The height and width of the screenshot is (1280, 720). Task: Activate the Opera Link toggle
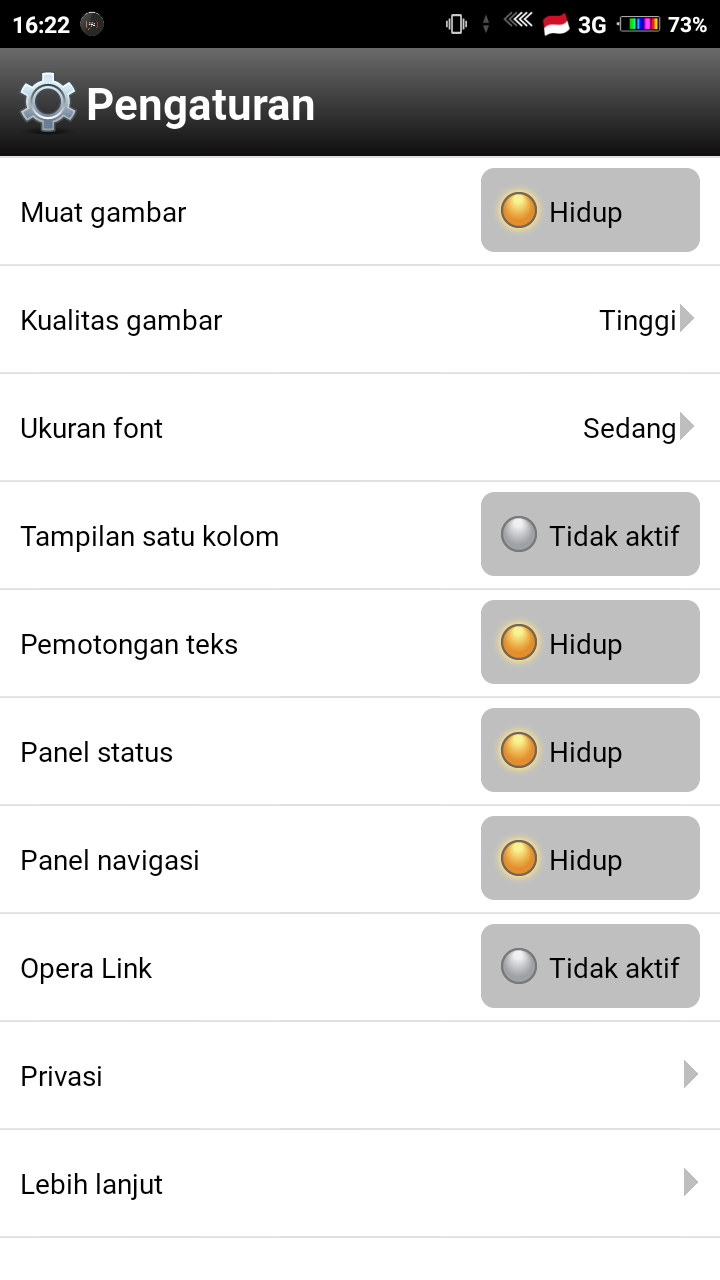tap(590, 966)
